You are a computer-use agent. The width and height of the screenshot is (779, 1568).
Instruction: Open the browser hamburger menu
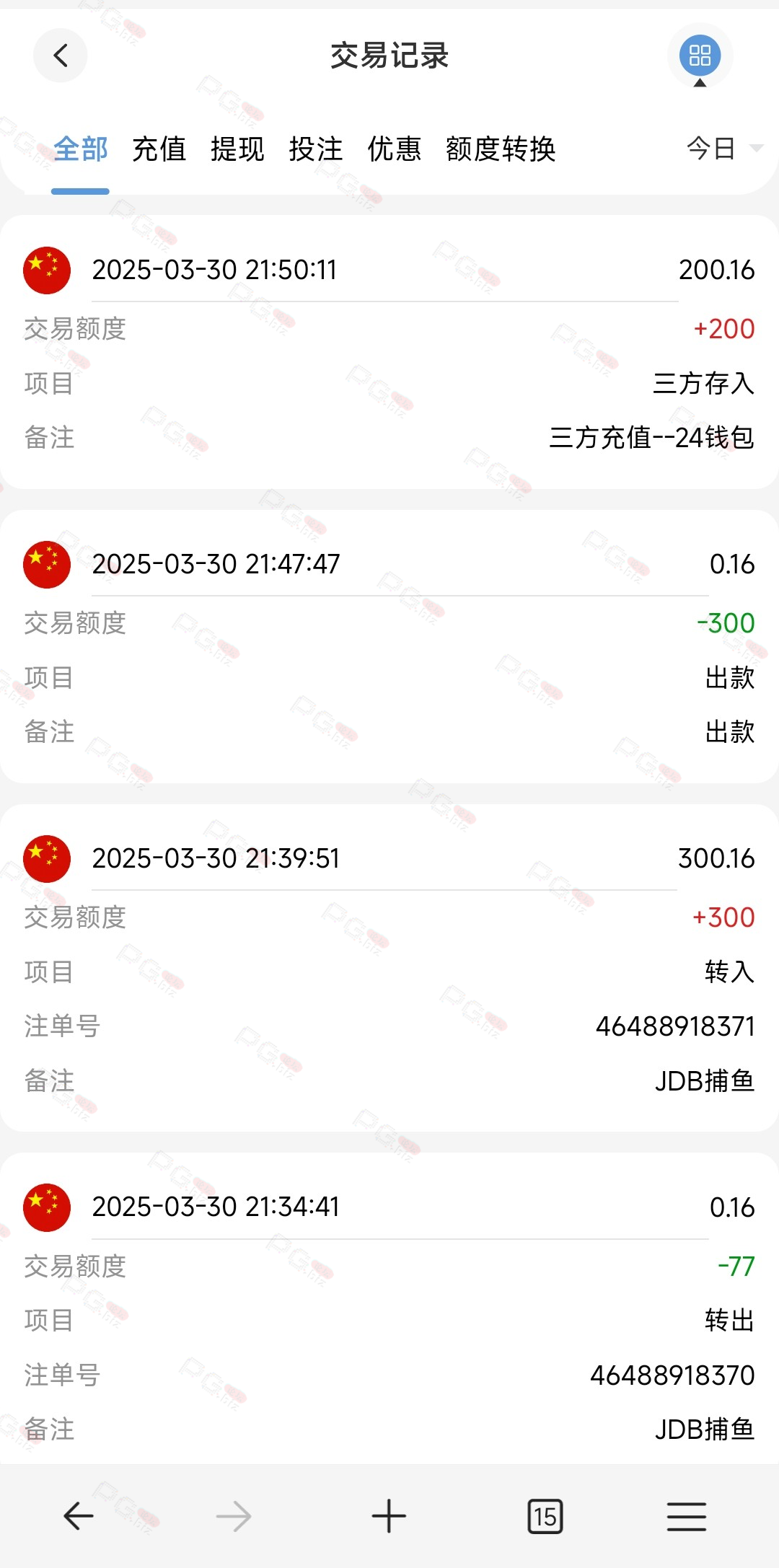pyautogui.click(x=687, y=1516)
